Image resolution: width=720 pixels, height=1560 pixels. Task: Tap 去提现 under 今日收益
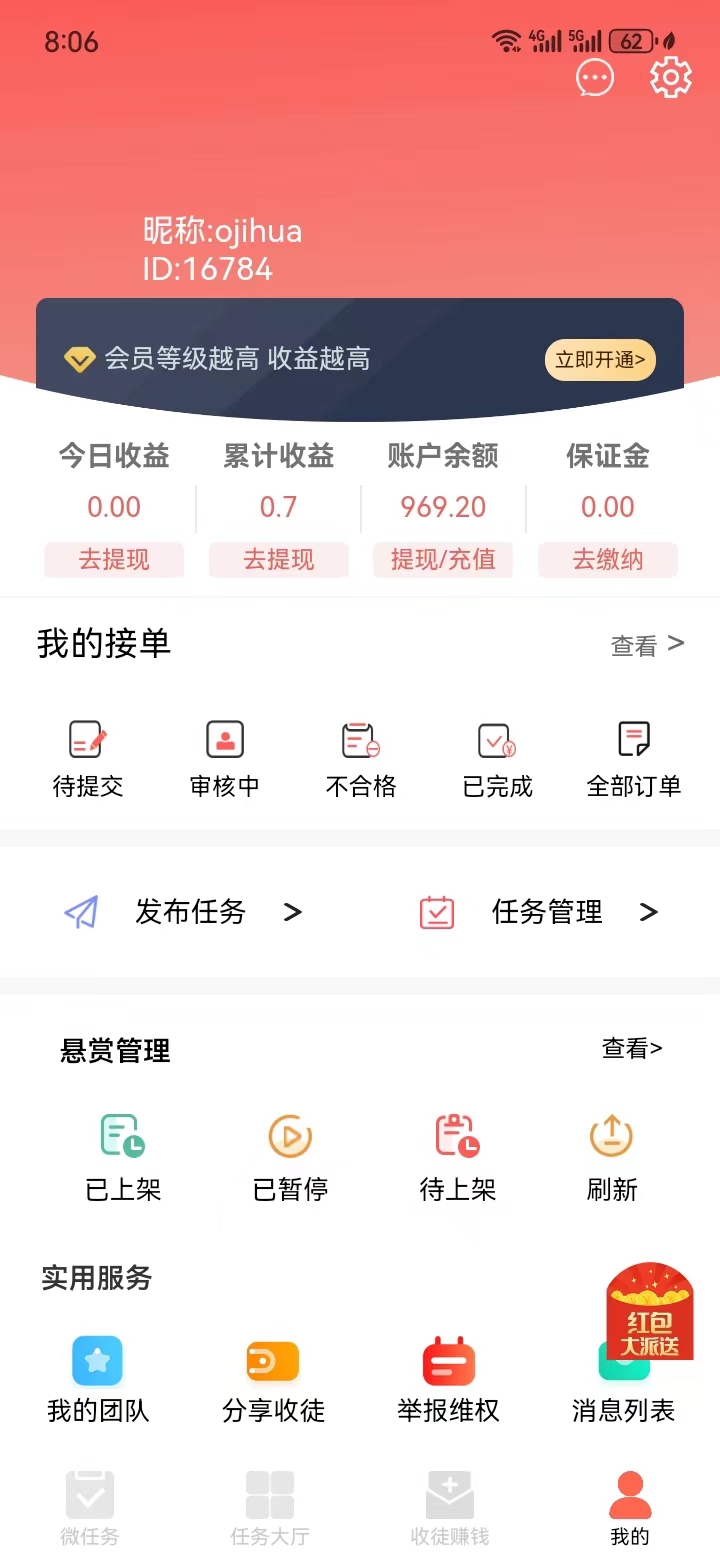114,559
